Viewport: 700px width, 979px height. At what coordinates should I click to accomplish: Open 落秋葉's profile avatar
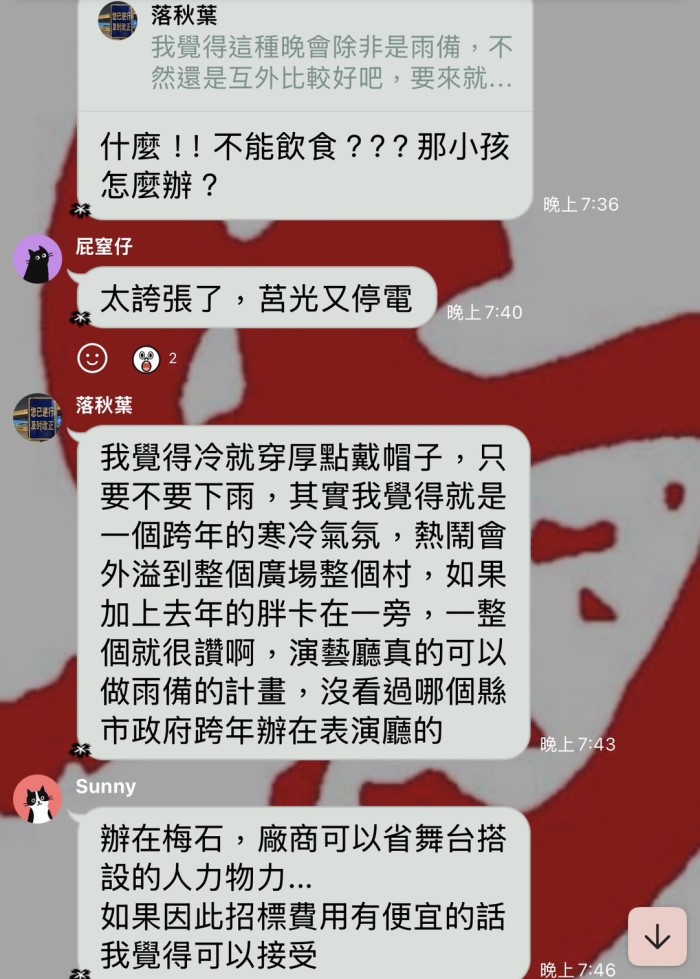[37, 418]
